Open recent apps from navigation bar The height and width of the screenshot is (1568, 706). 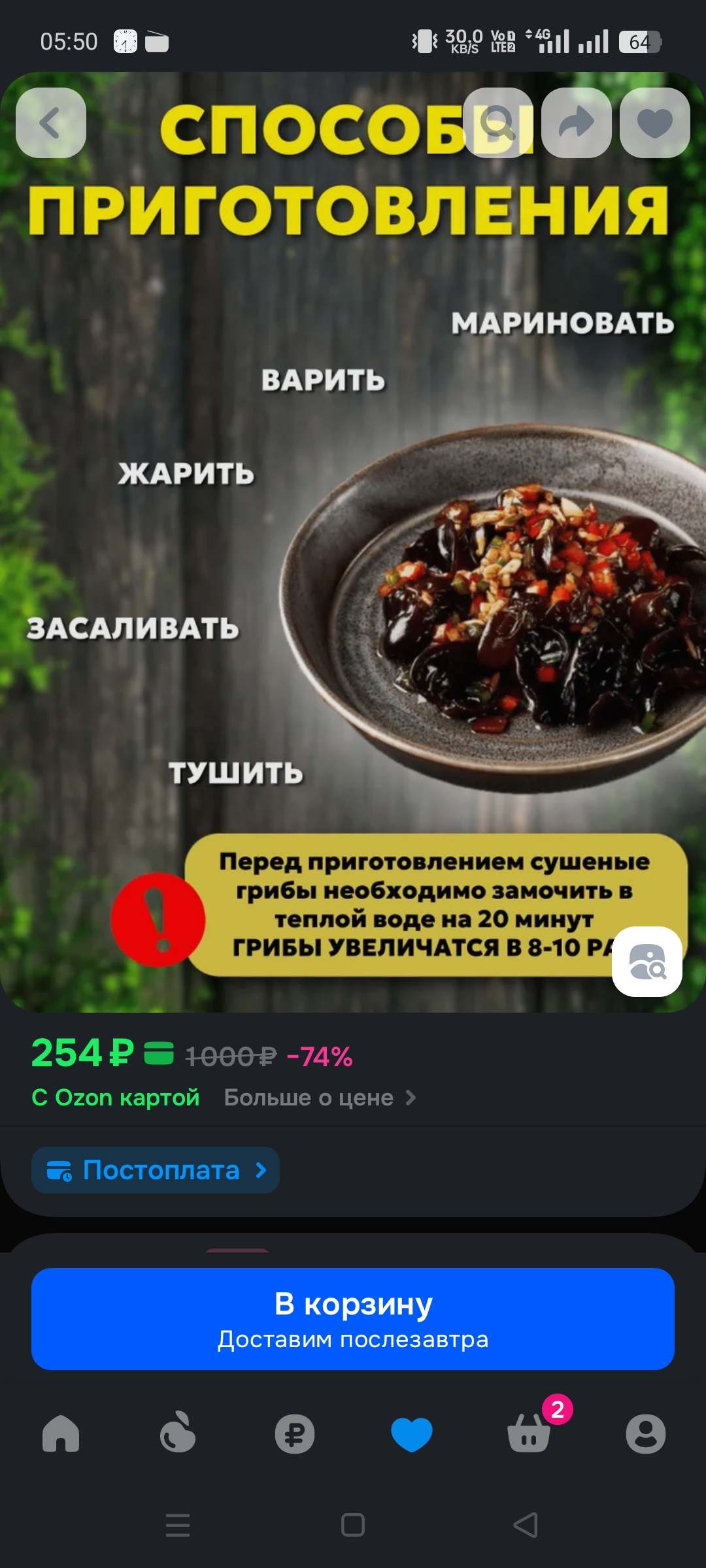(178, 1526)
